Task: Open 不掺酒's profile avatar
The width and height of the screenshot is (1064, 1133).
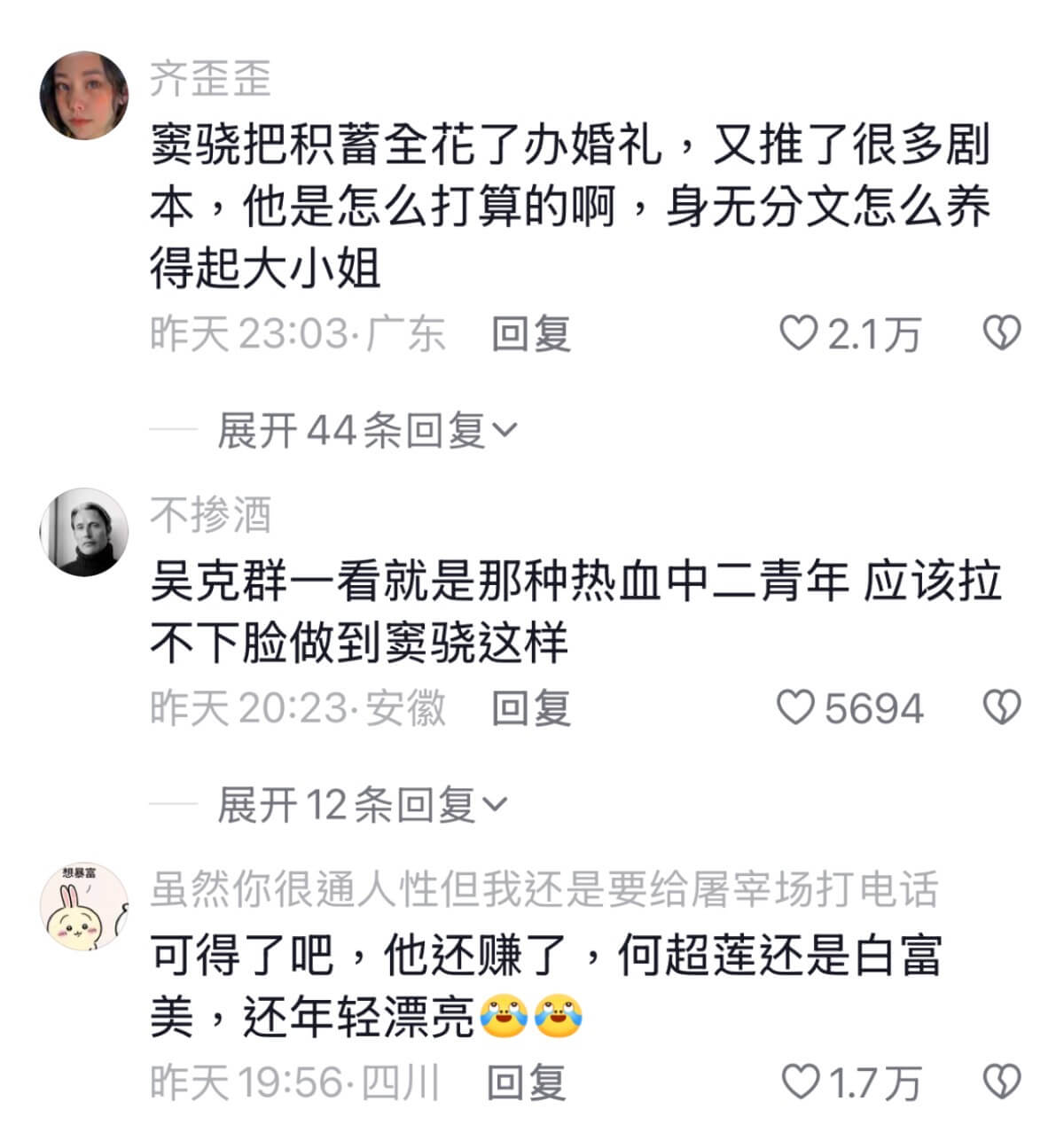Action: 84,532
